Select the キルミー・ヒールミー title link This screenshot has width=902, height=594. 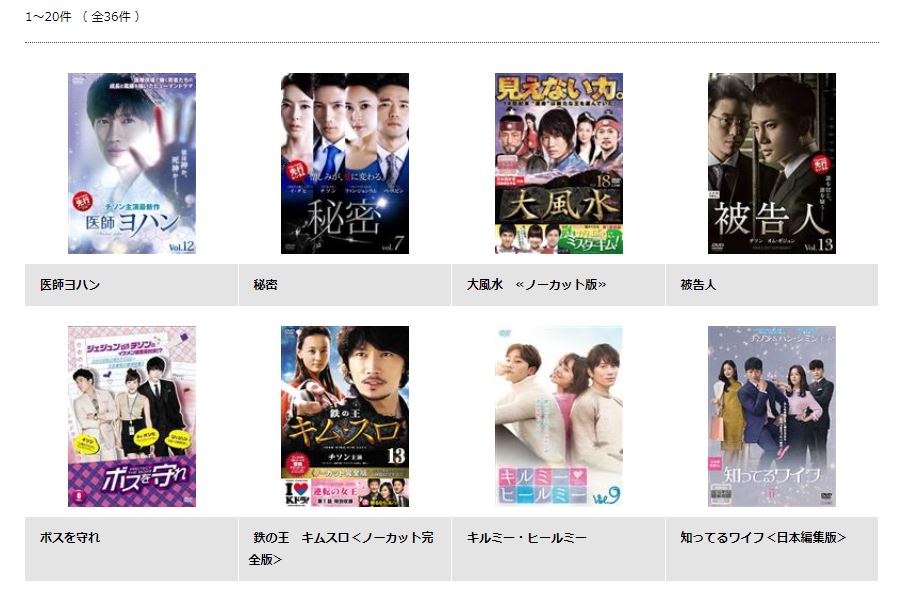click(527, 538)
